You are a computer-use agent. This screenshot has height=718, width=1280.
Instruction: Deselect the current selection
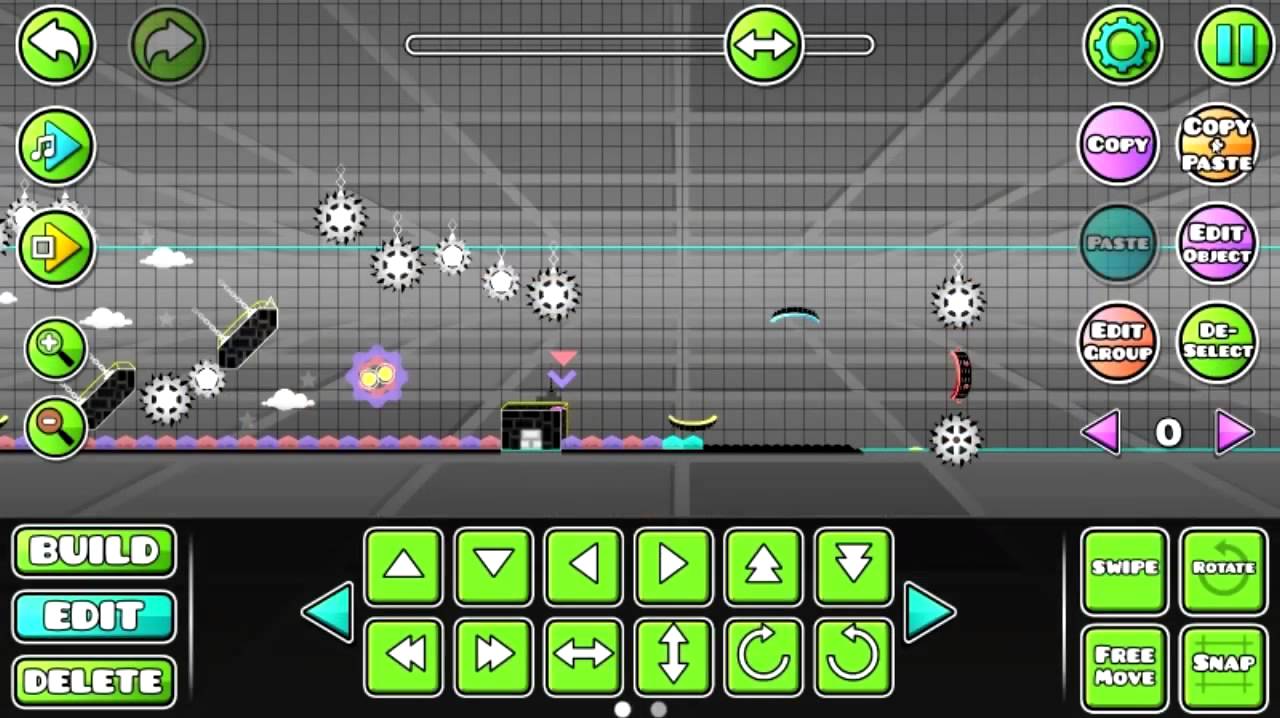(1217, 343)
